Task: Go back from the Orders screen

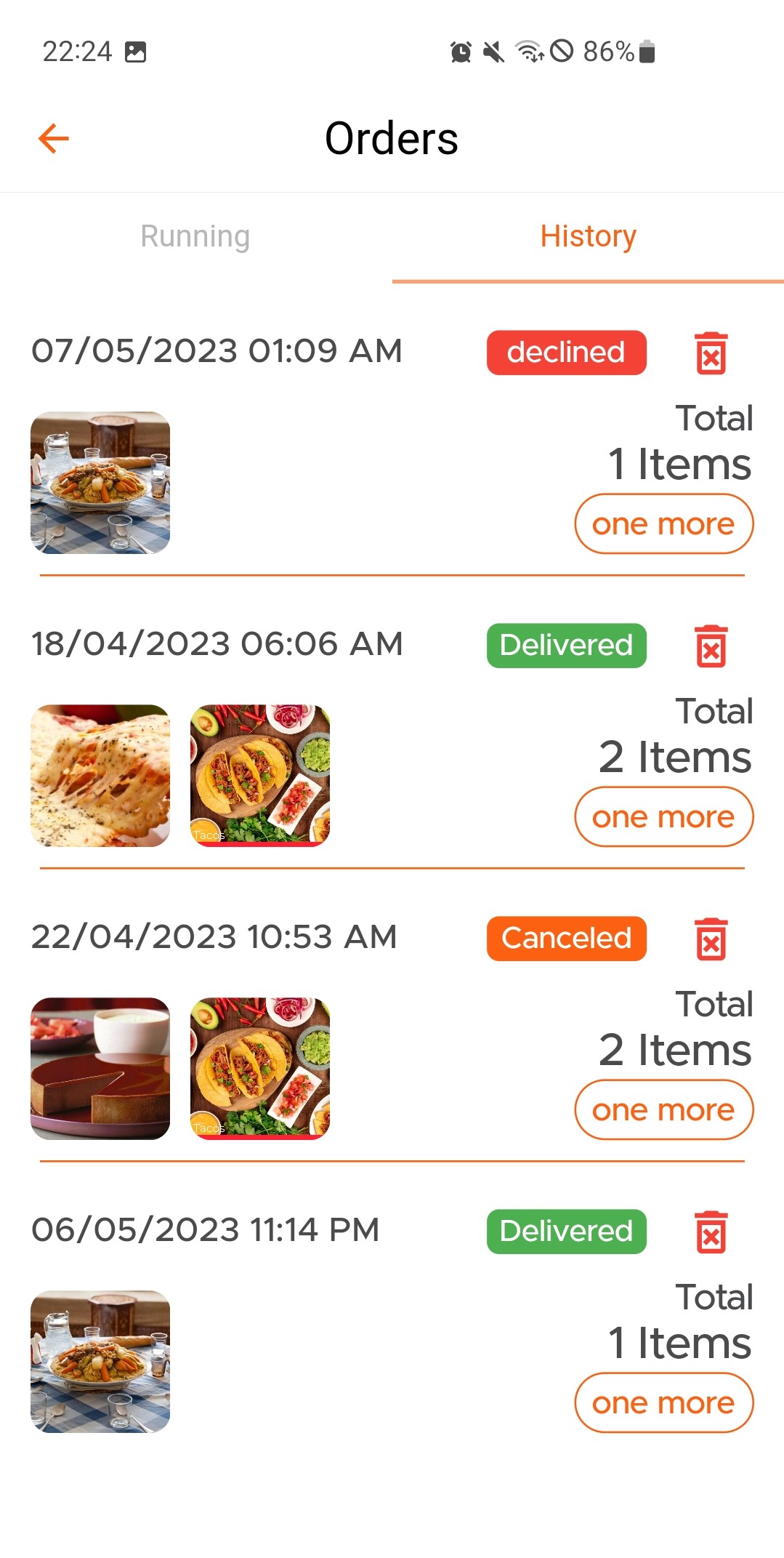Action: (54, 138)
